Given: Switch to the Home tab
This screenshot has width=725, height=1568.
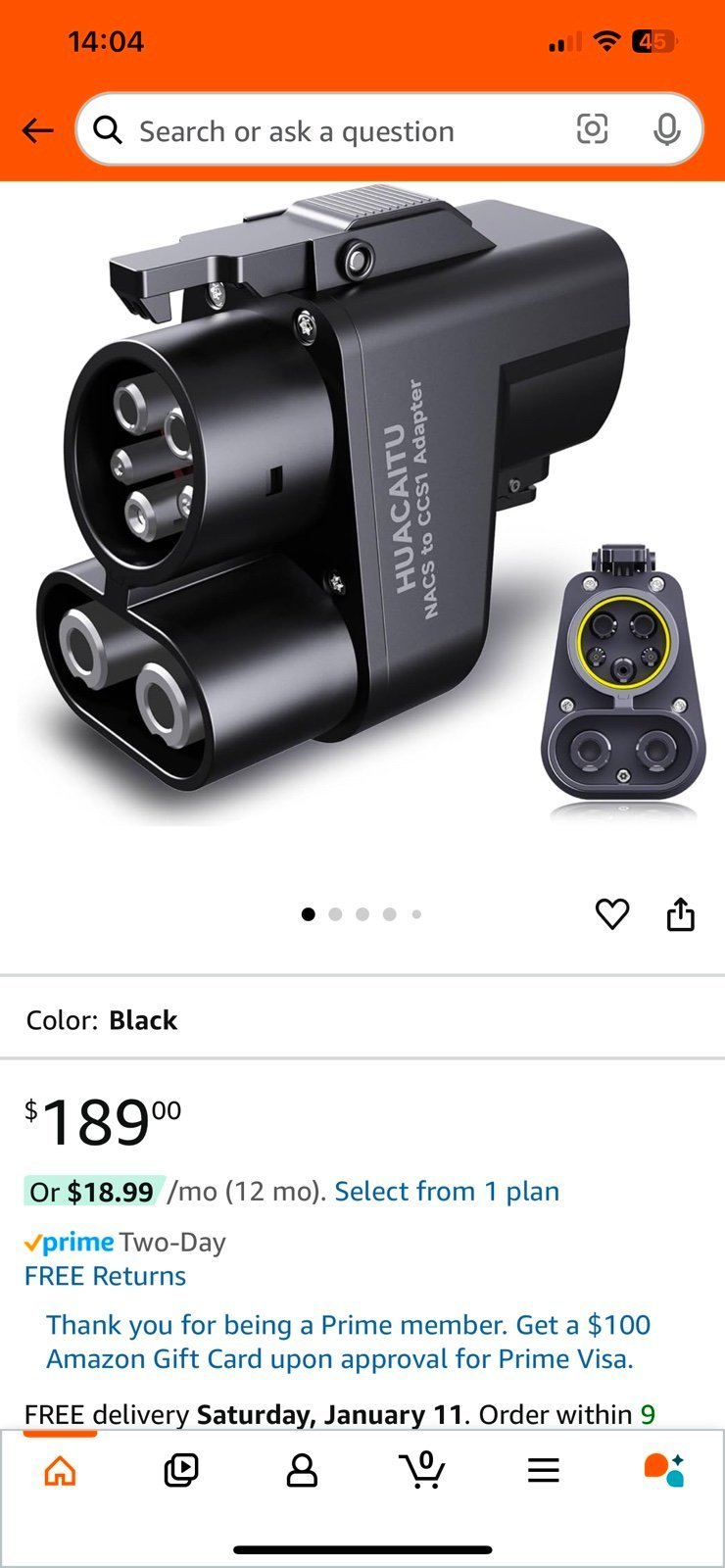Looking at the screenshot, I should pyautogui.click(x=60, y=1470).
